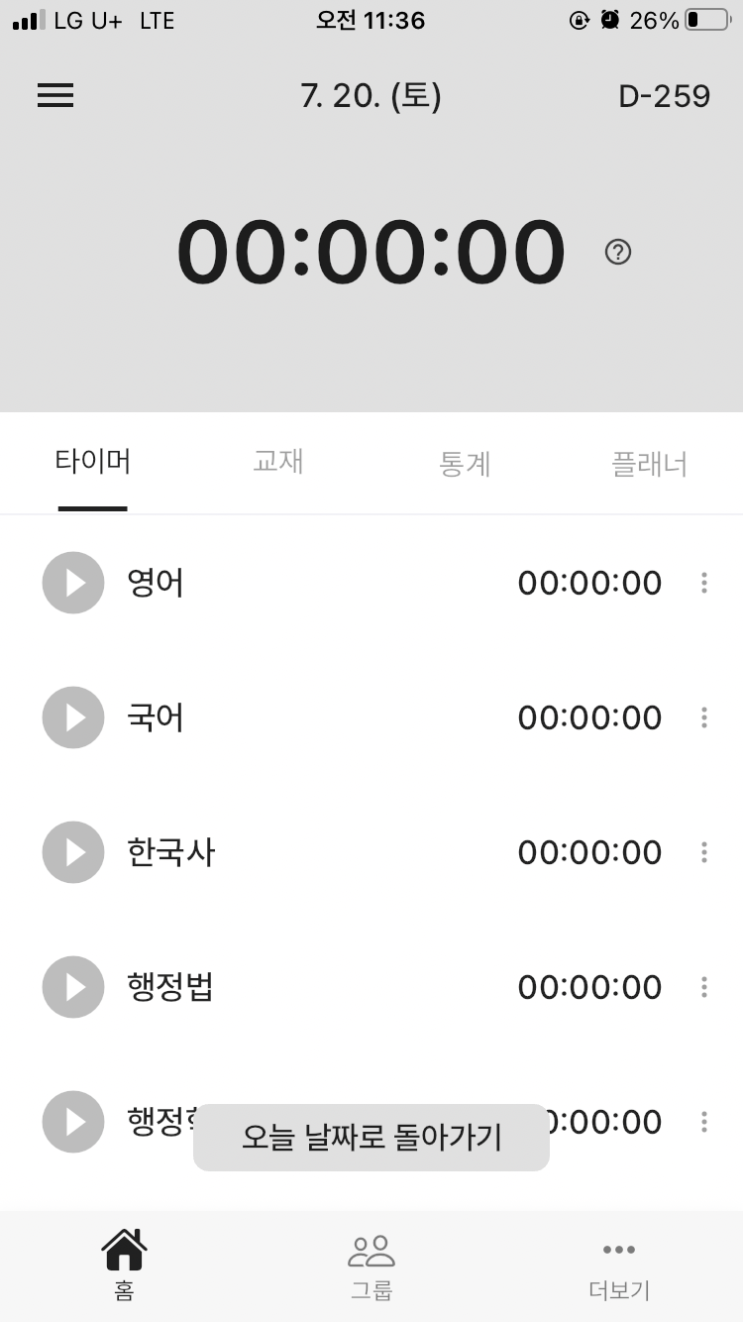Open more options for 행정법
This screenshot has height=1322, width=743.
[704, 988]
